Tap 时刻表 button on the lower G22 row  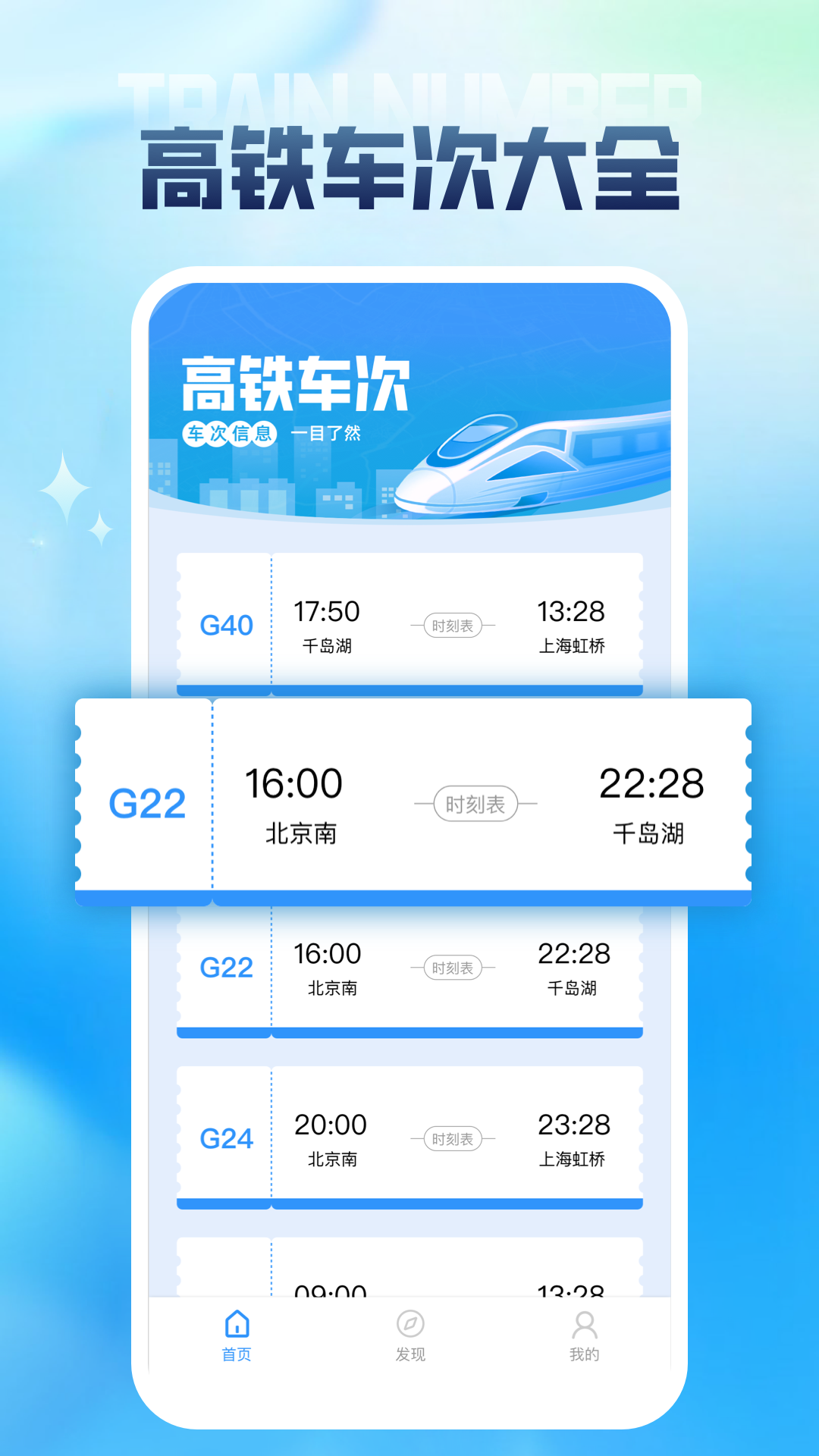[453, 968]
